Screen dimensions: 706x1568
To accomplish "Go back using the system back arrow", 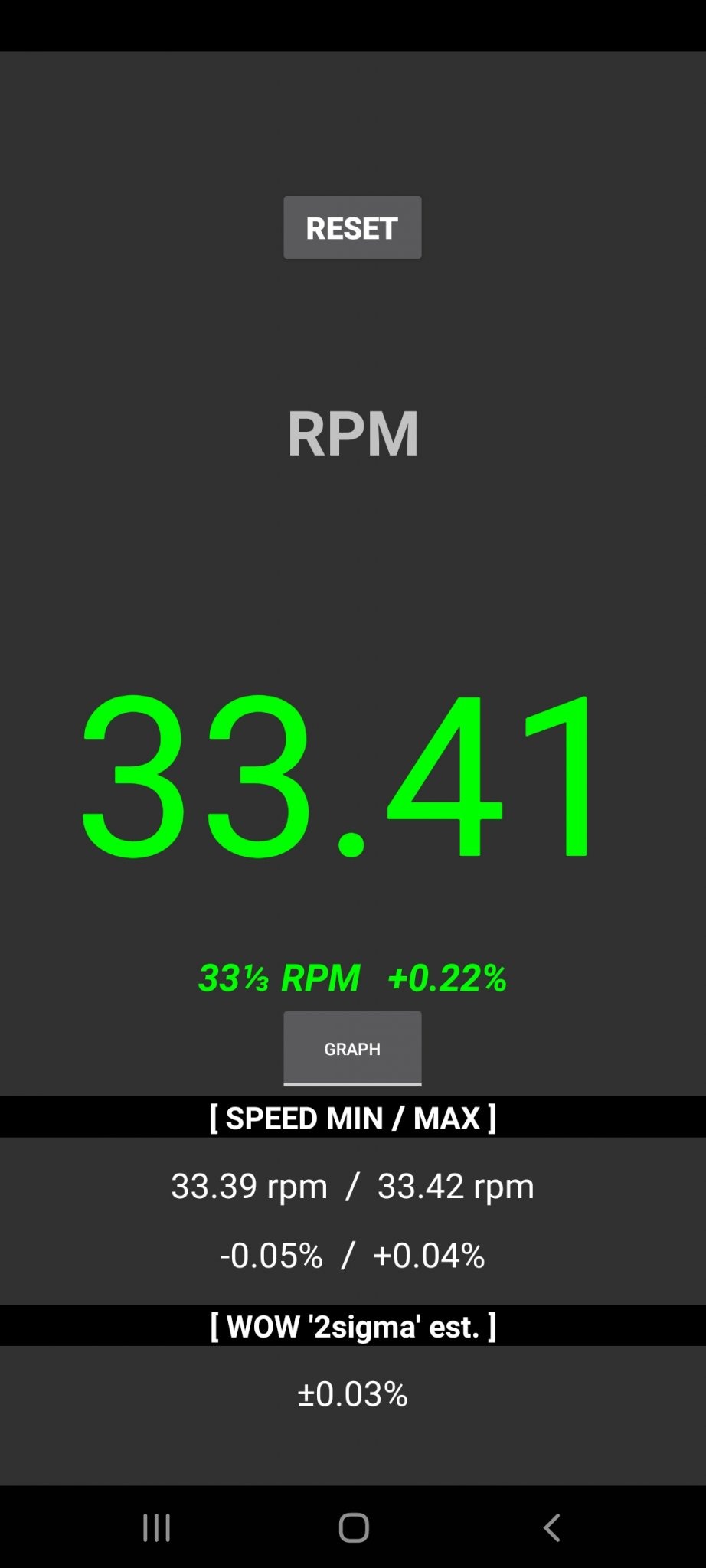I will click(551, 1527).
